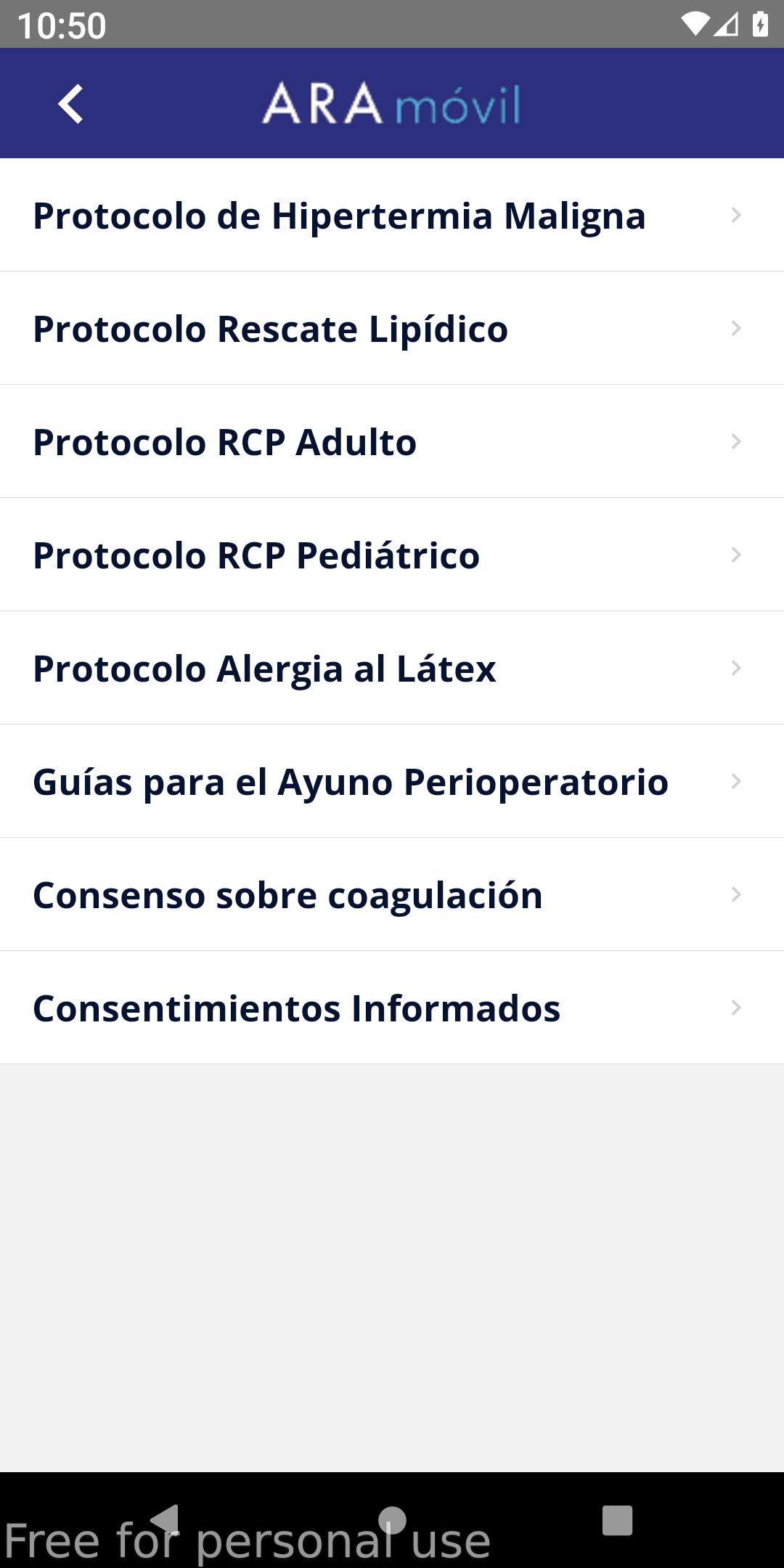This screenshot has width=784, height=1568.
Task: Open the system recent apps view
Action: click(618, 1520)
